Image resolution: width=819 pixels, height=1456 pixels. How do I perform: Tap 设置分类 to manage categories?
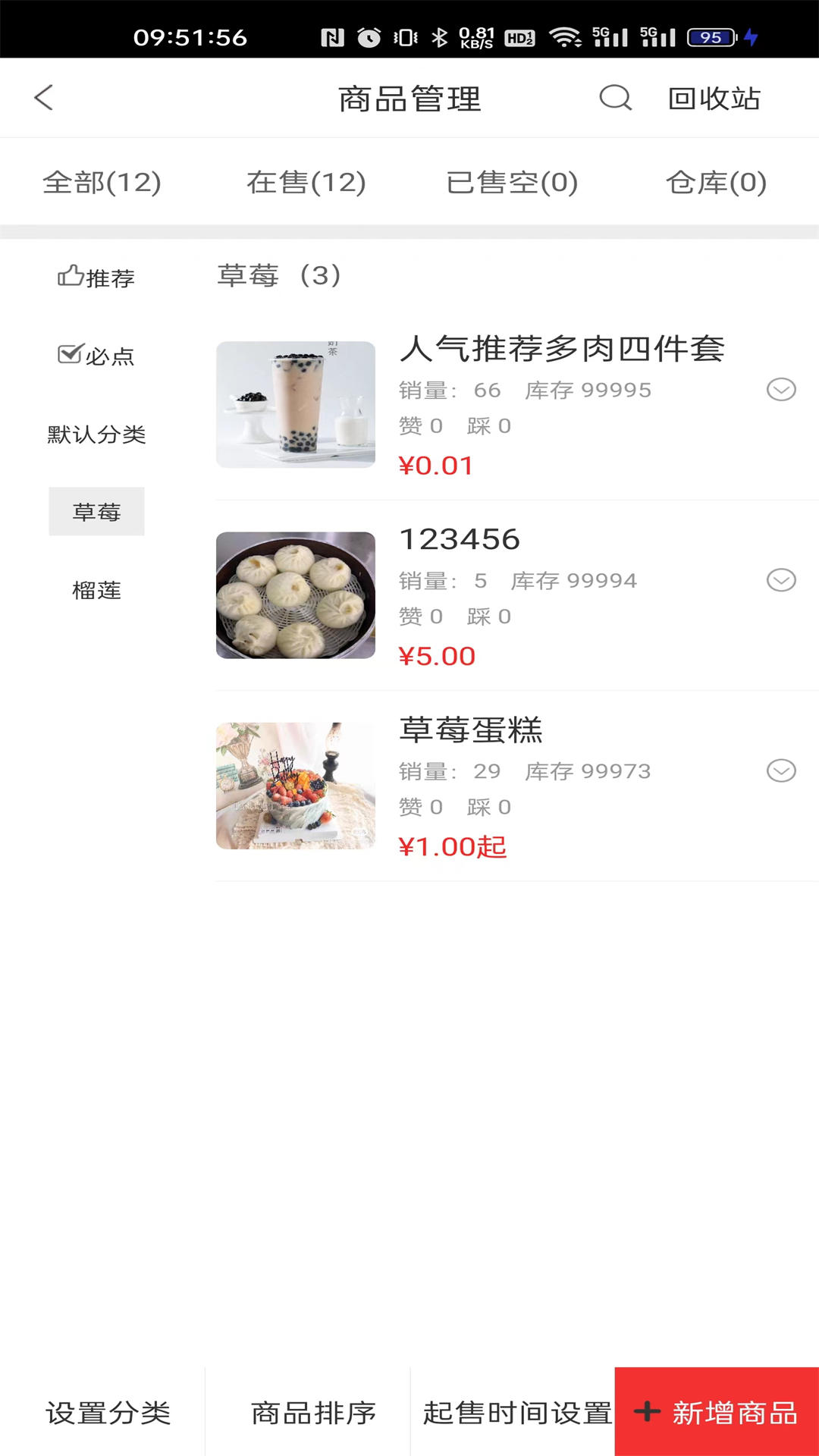(x=108, y=1413)
